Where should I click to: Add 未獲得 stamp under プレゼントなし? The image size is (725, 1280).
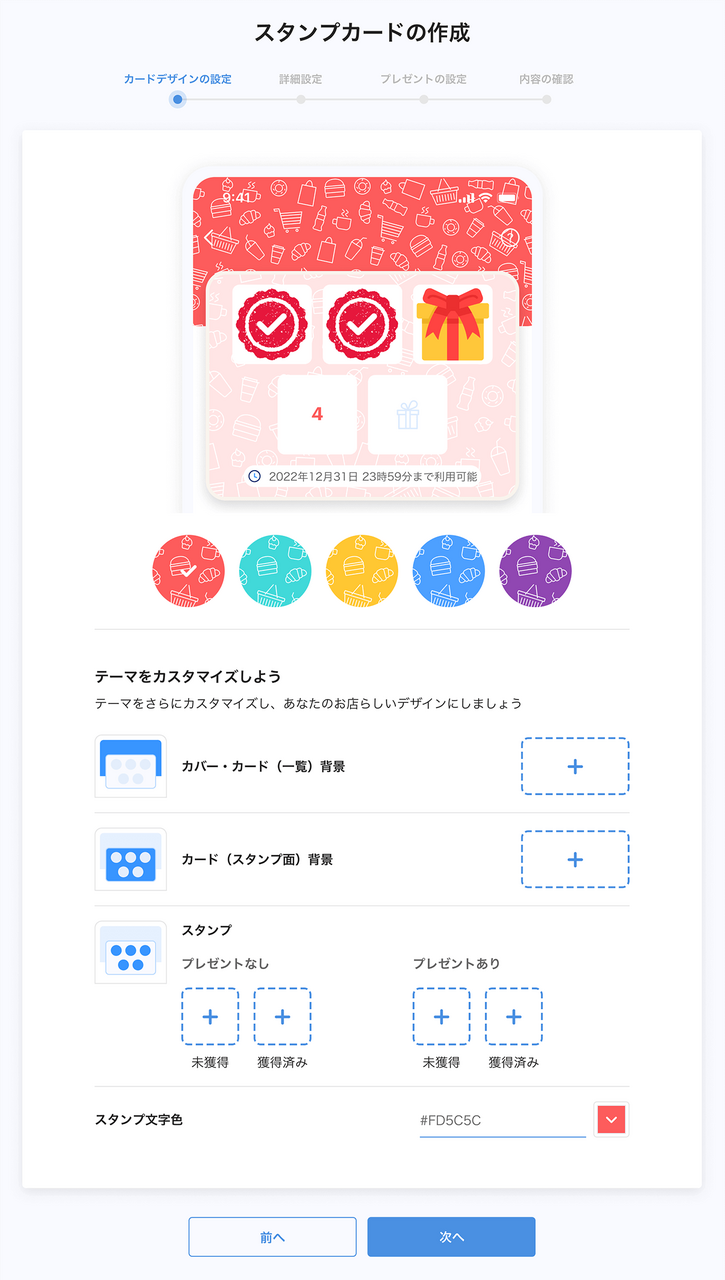210,1017
